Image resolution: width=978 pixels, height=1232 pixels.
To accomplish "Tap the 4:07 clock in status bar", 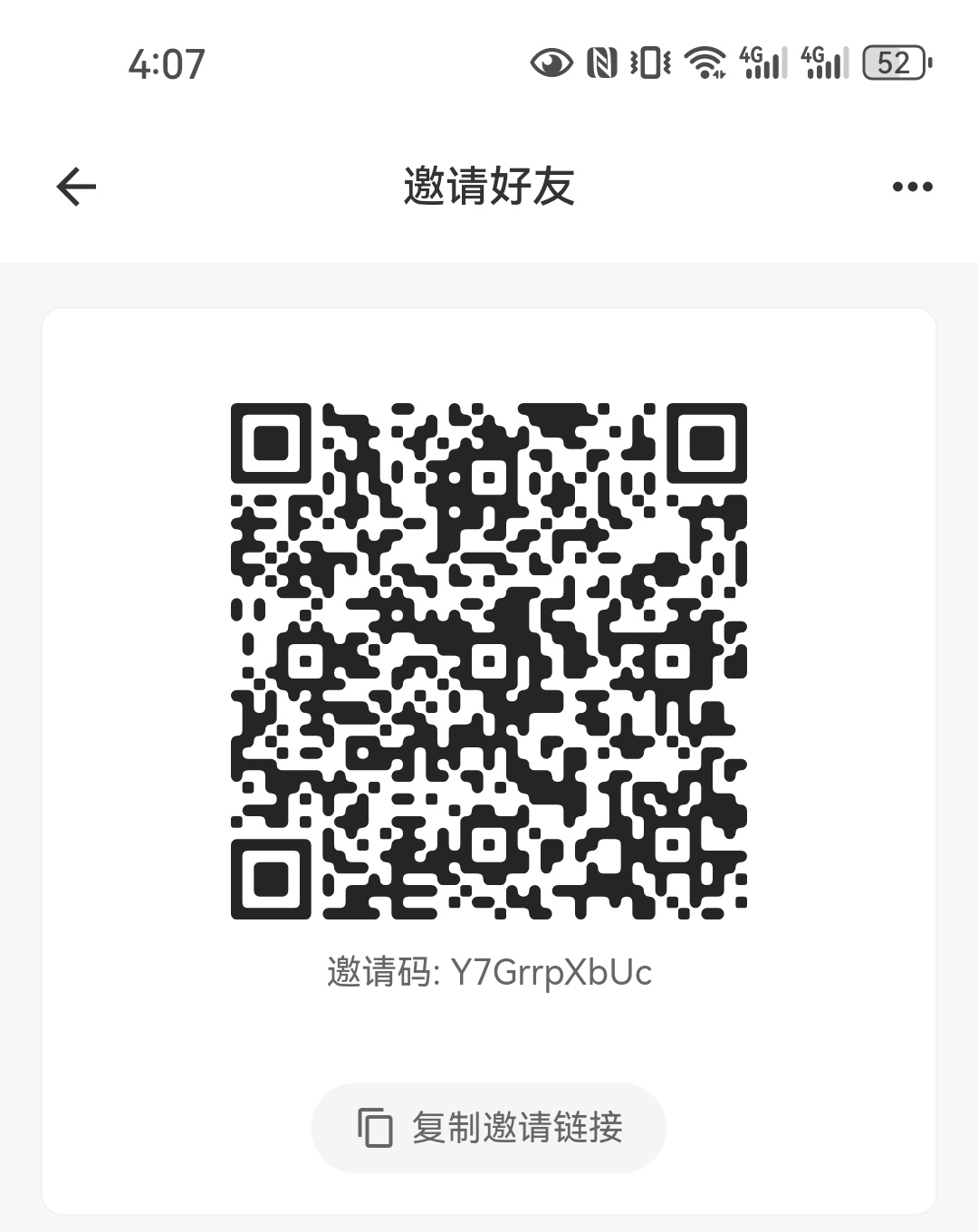I will [166, 64].
